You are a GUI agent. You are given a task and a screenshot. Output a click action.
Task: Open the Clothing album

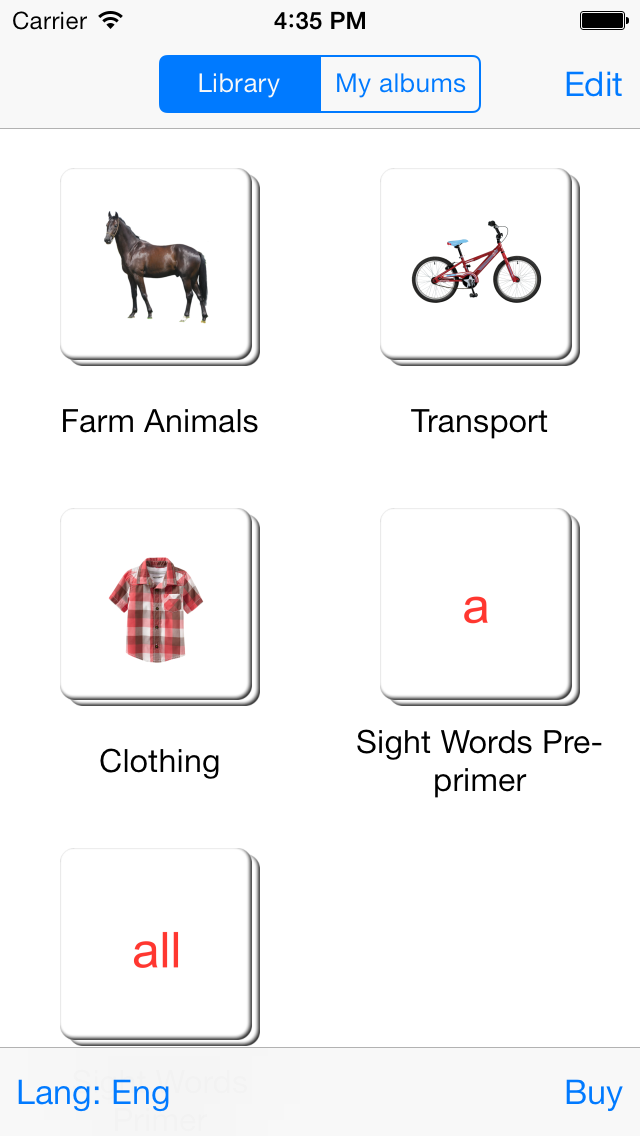pyautogui.click(x=157, y=604)
